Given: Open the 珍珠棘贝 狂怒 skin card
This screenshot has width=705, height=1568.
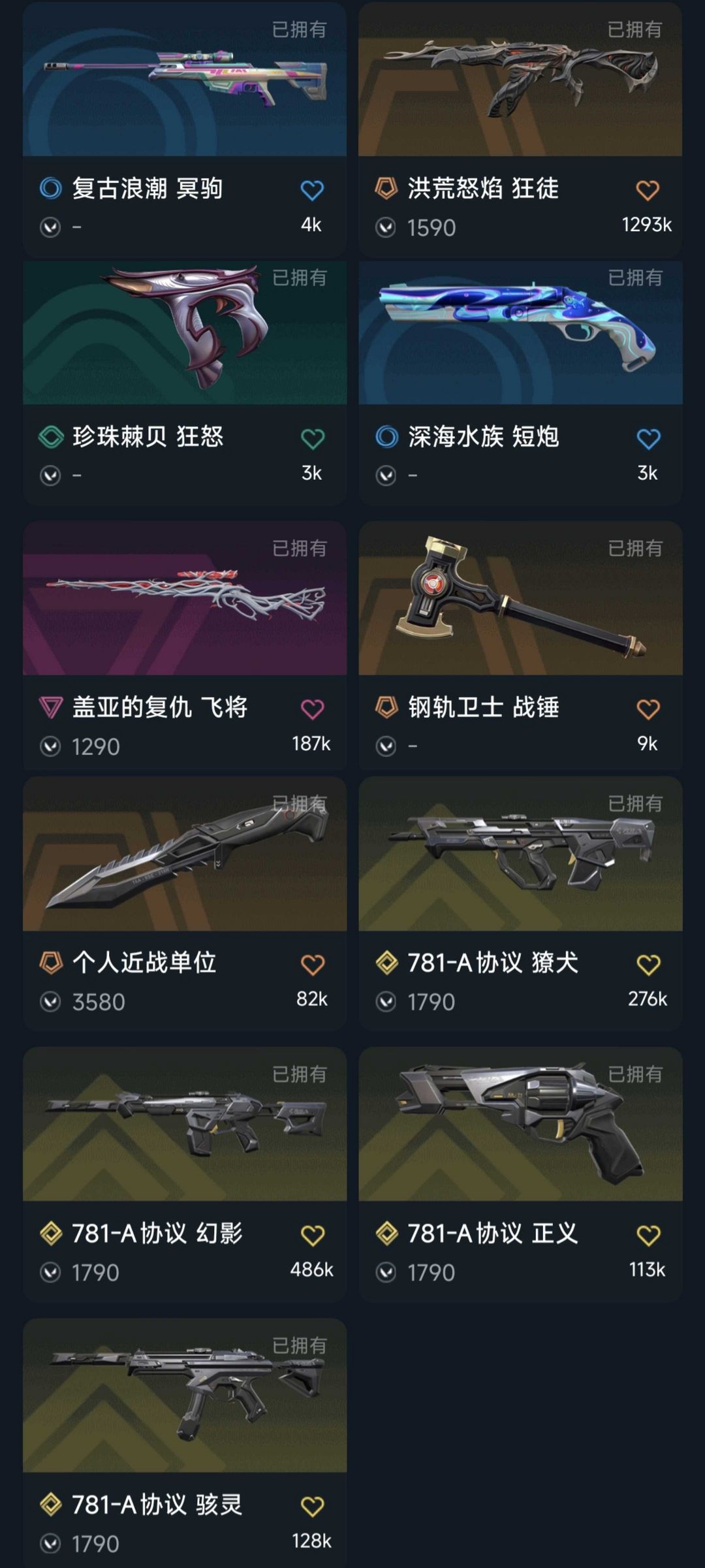Looking at the screenshot, I should 185,383.
